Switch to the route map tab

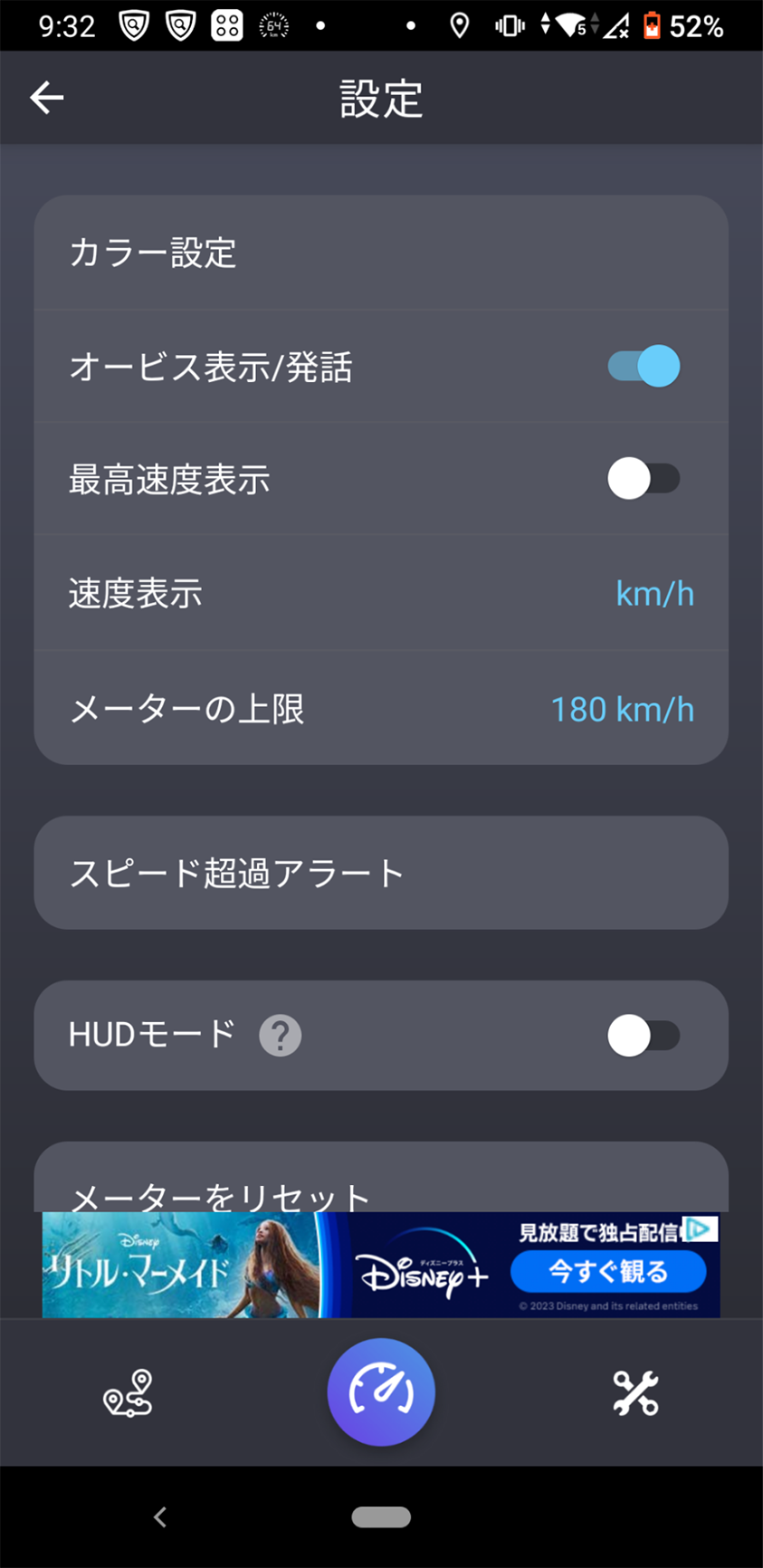(128, 1392)
